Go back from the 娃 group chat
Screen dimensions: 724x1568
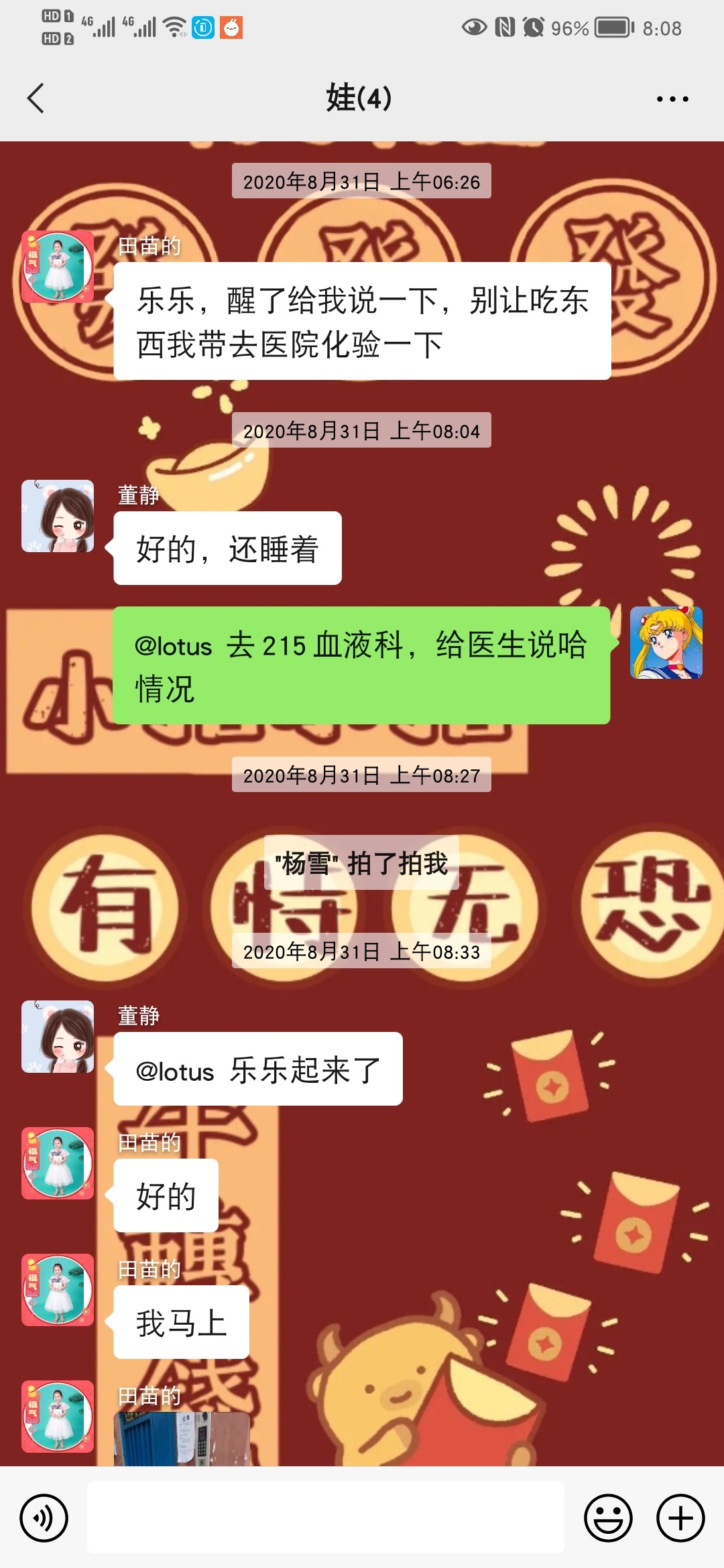36,99
